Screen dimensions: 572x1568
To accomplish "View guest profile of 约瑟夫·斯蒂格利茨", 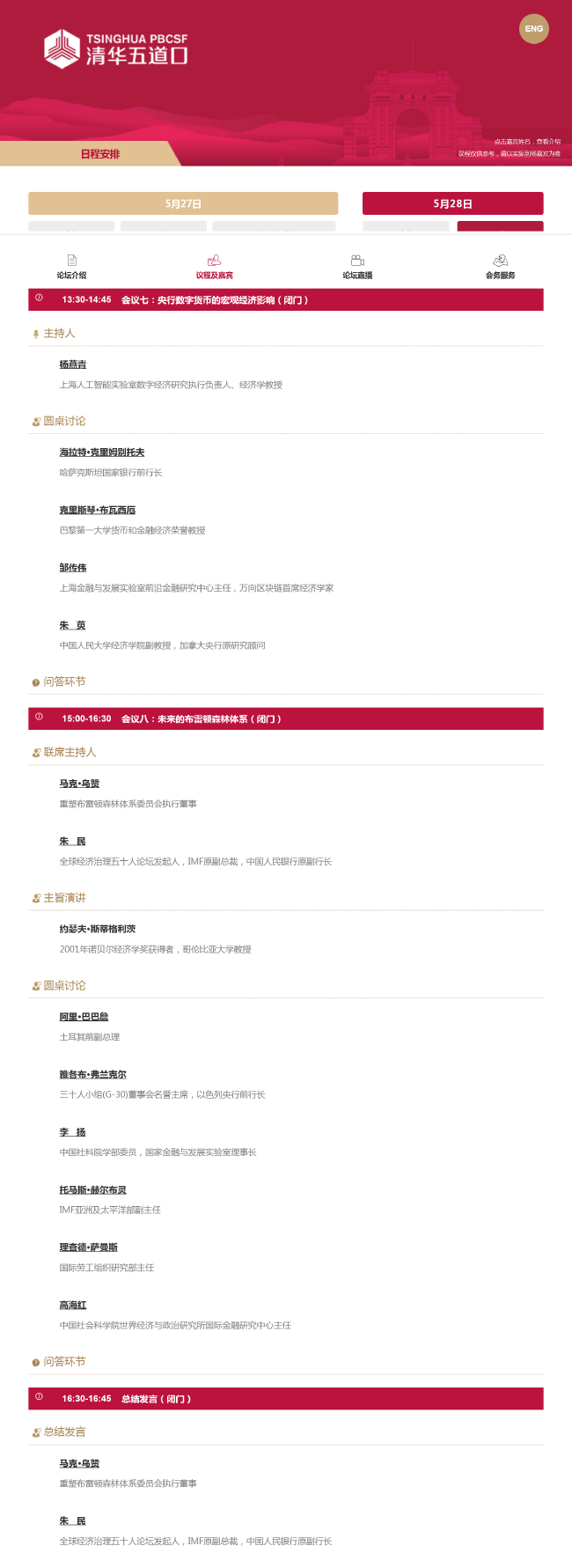I will point(98,929).
